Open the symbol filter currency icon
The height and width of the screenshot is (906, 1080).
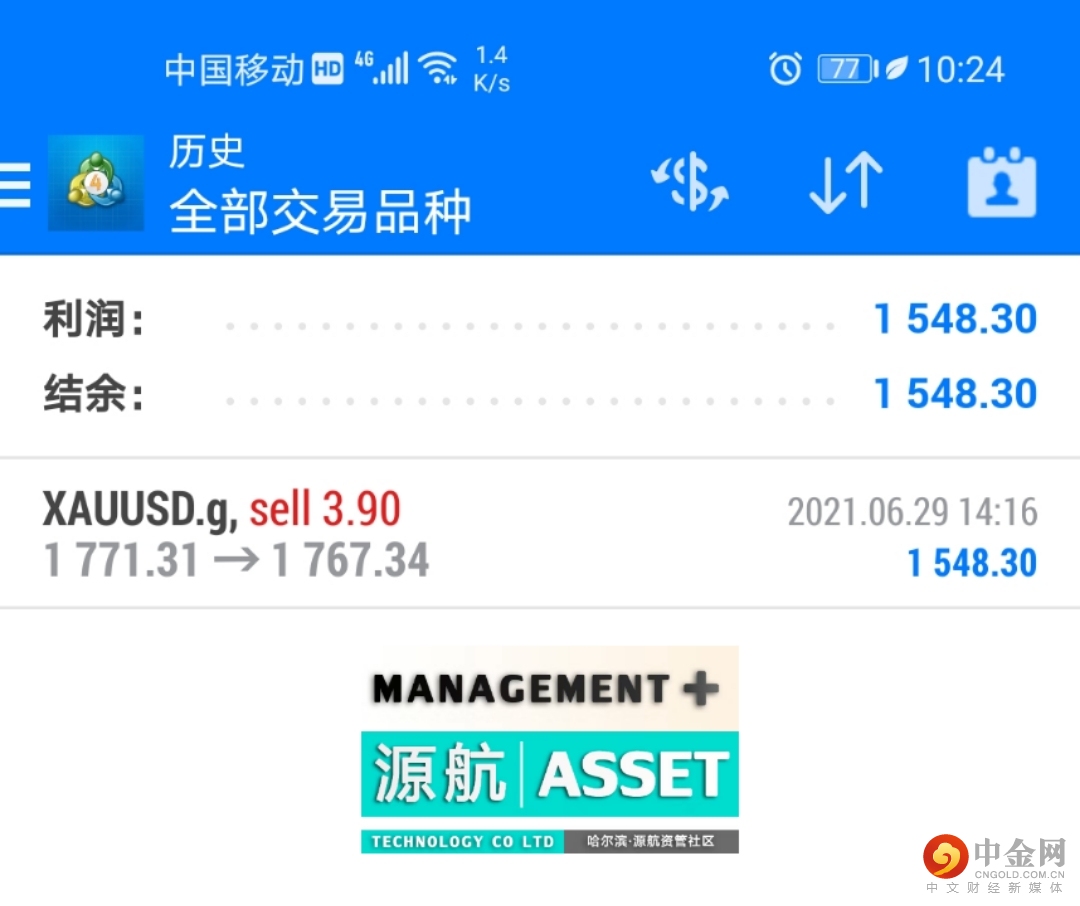pos(689,185)
